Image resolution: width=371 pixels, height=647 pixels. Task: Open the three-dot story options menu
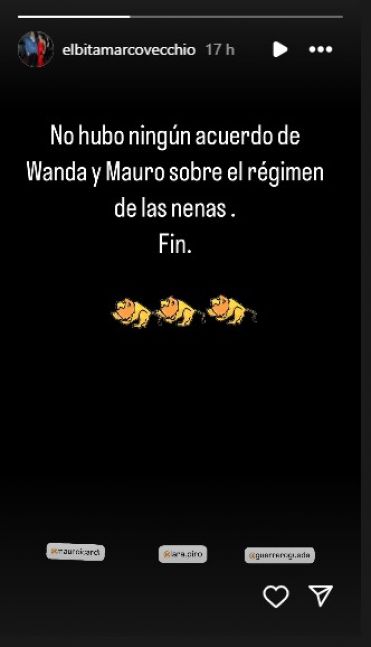tap(321, 50)
